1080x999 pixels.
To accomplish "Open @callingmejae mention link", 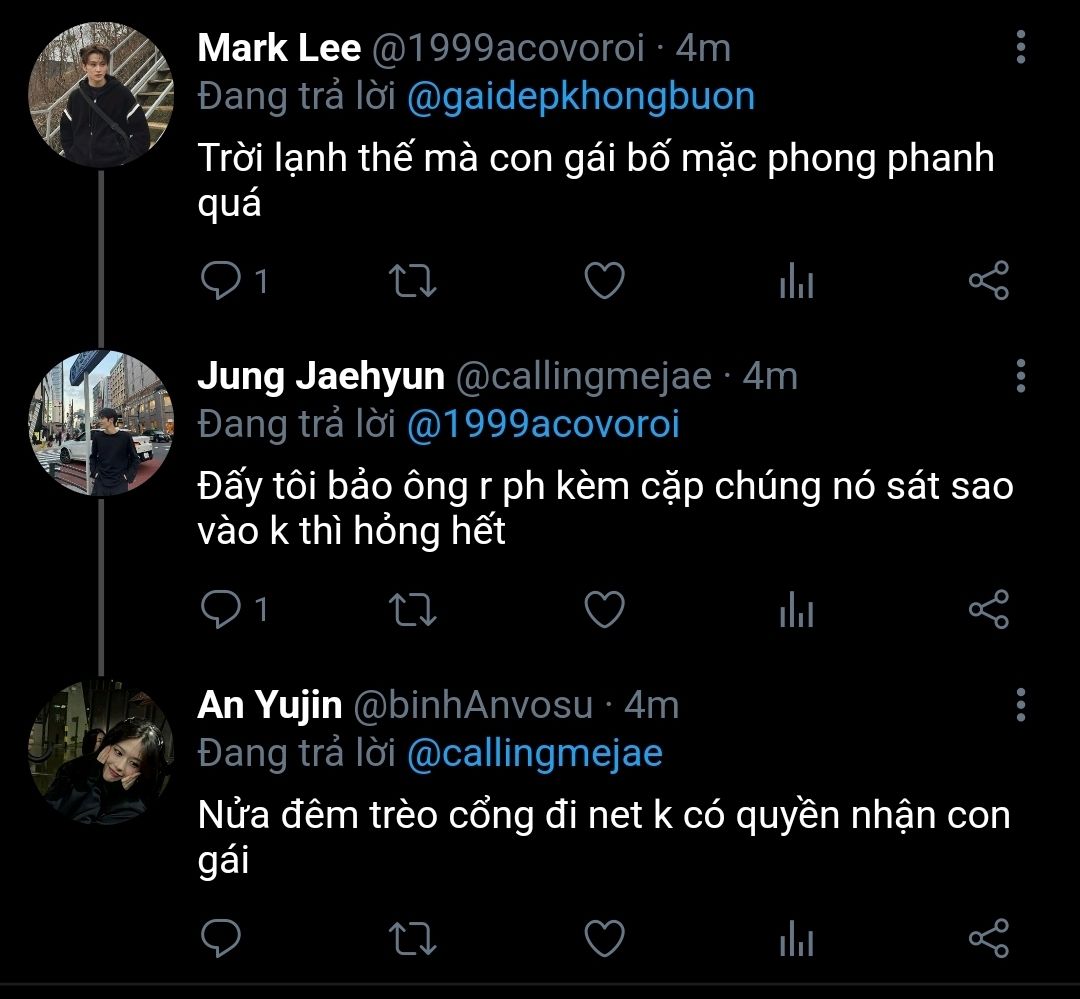I will (534, 754).
